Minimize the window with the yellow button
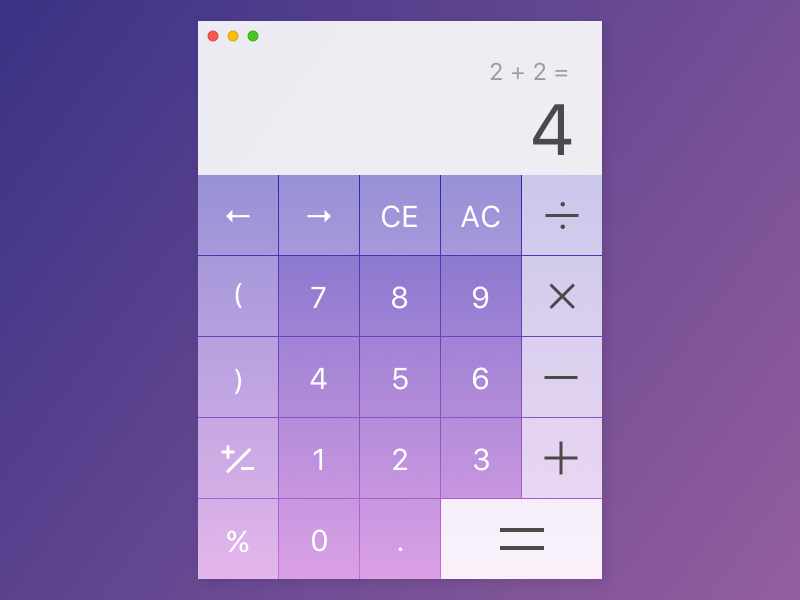800x600 pixels. (x=233, y=36)
